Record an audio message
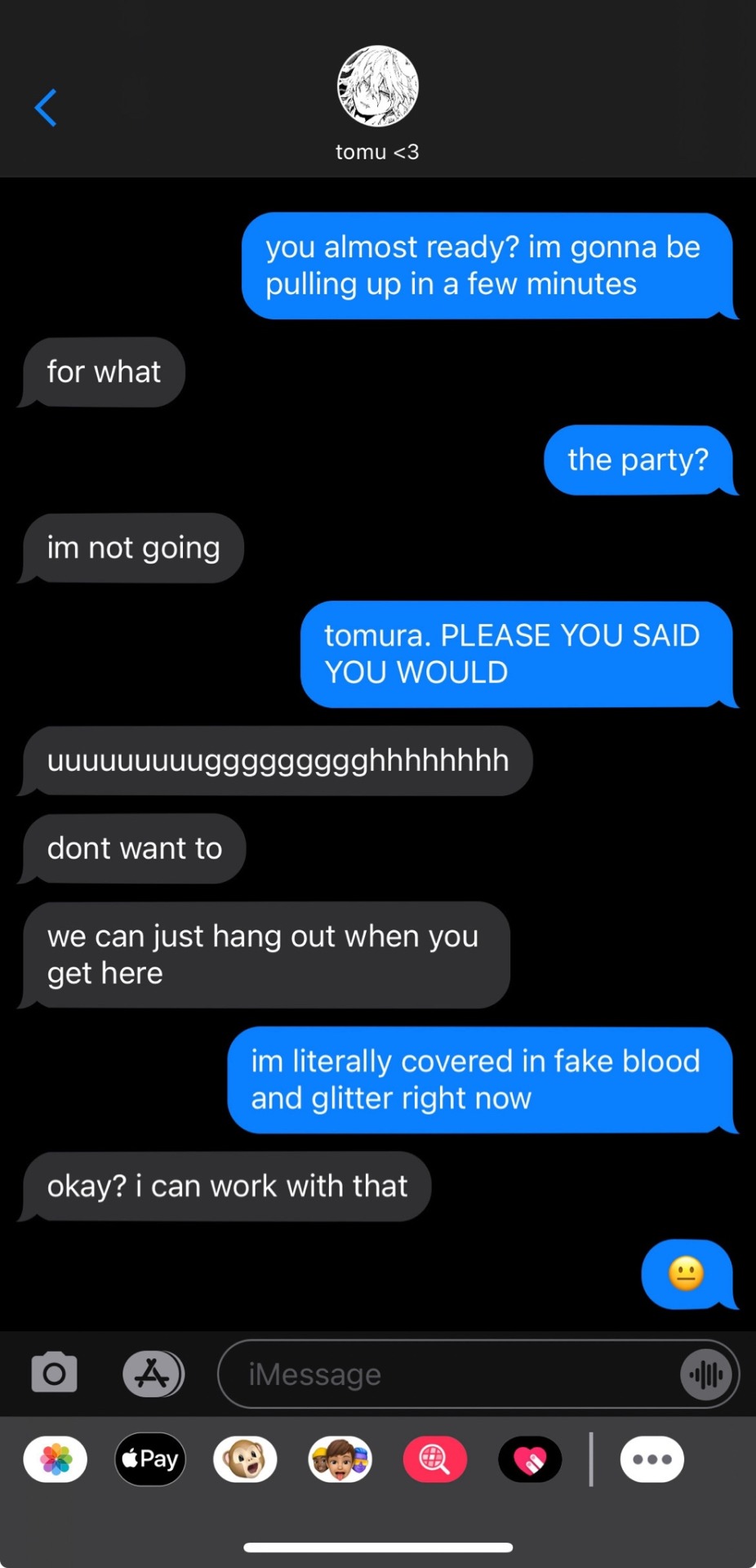Viewport: 756px width, 1568px height. tap(705, 1375)
